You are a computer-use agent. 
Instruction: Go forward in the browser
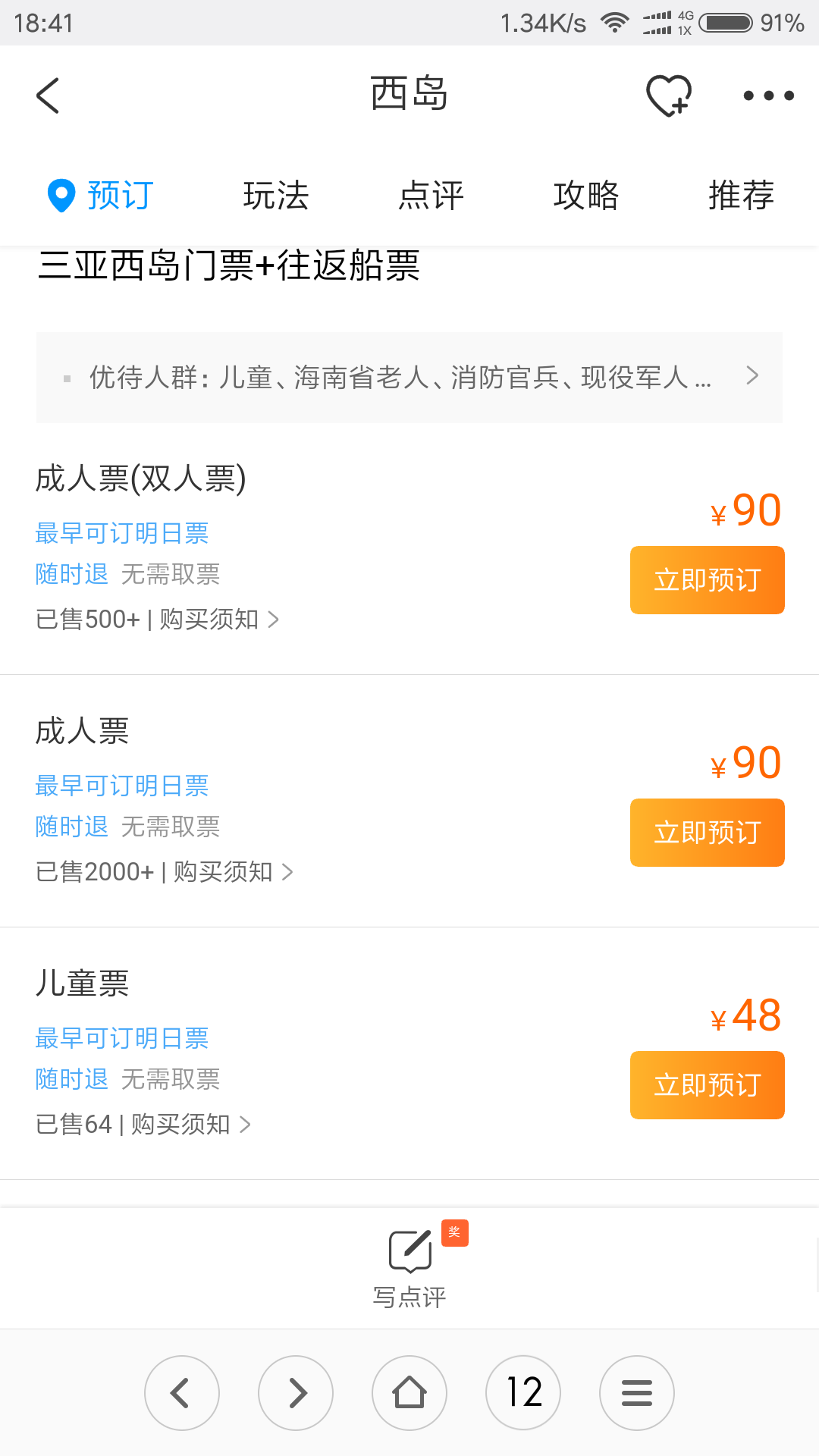[x=296, y=1393]
